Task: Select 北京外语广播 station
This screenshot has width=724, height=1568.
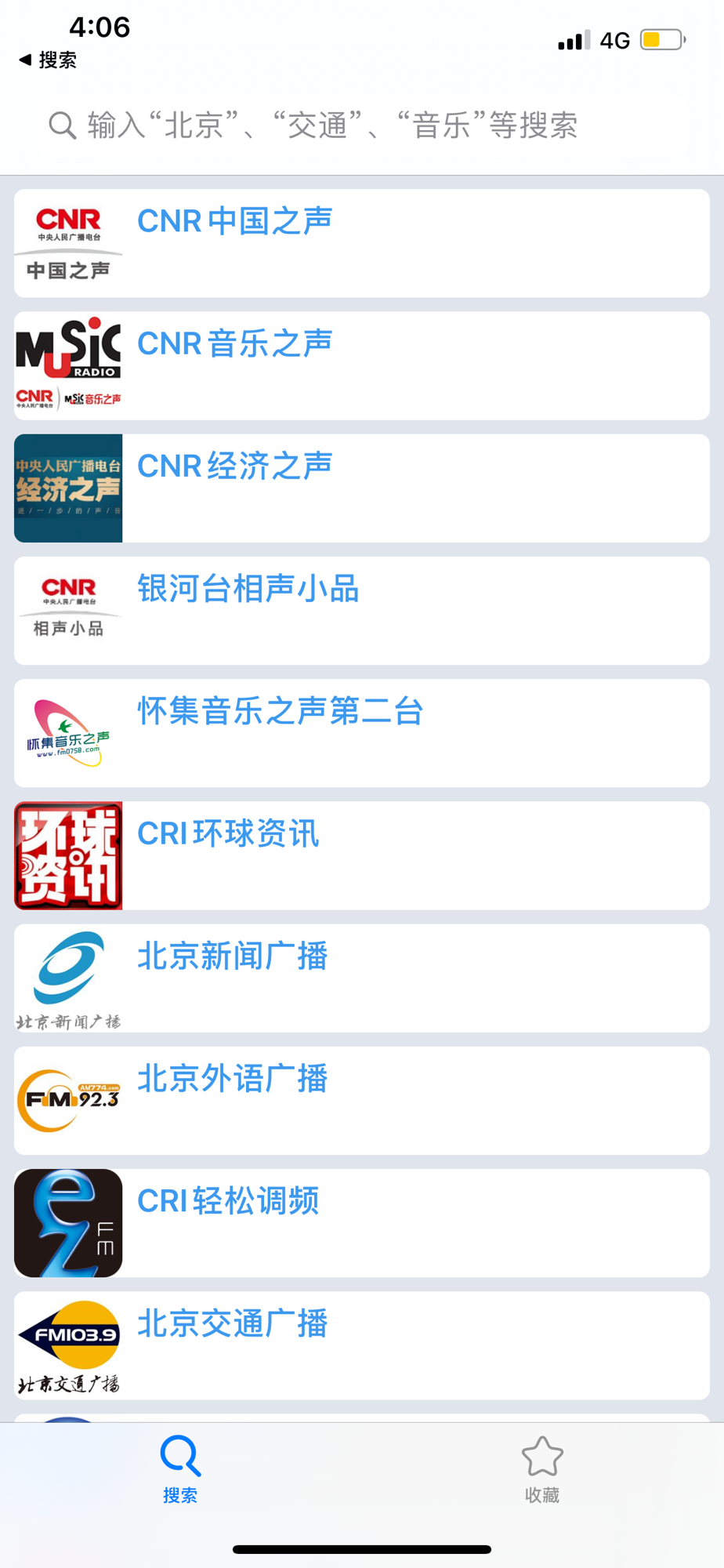Action: point(361,1100)
